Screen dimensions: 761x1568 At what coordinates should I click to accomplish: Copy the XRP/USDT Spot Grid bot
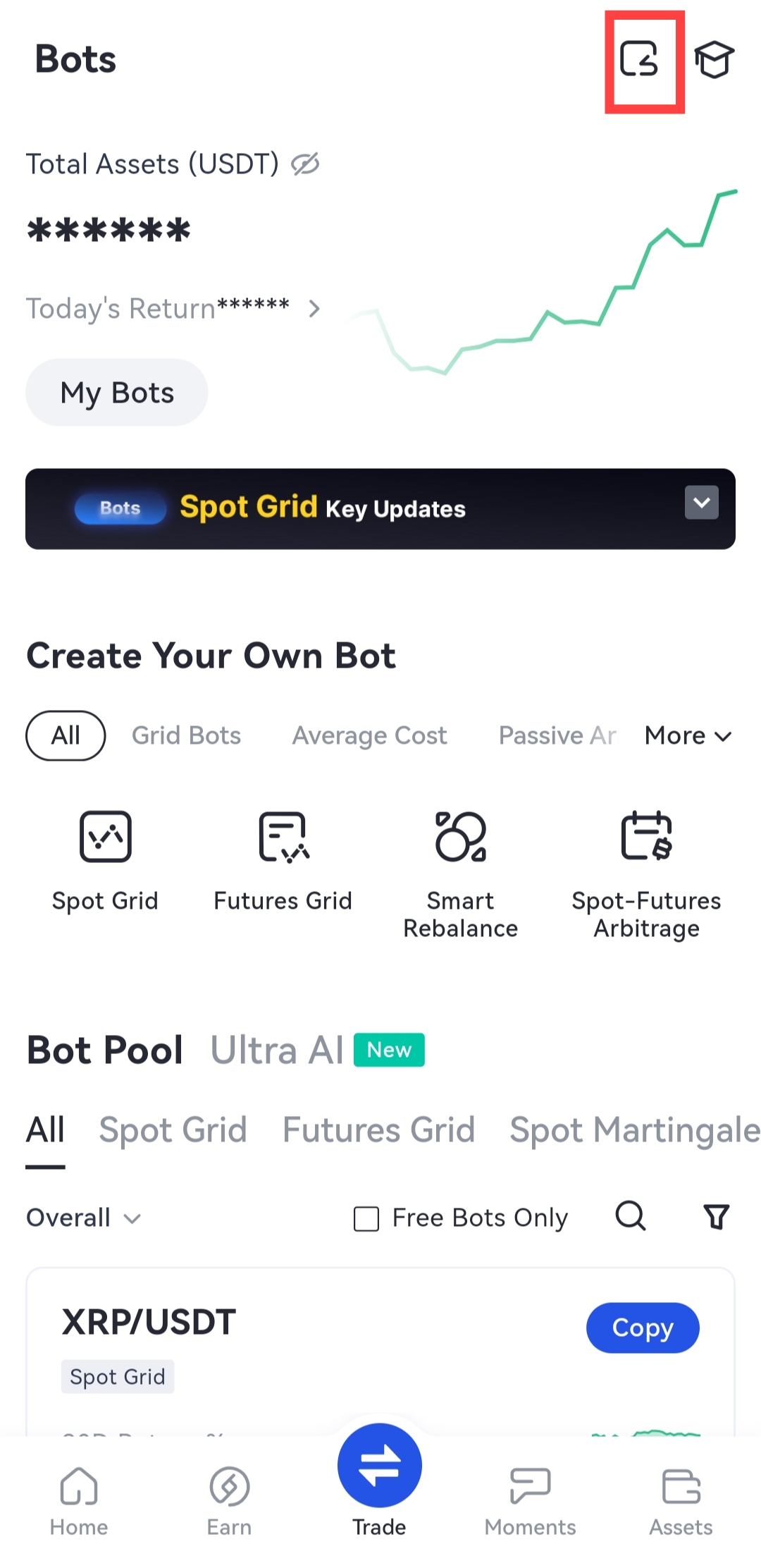(642, 1328)
